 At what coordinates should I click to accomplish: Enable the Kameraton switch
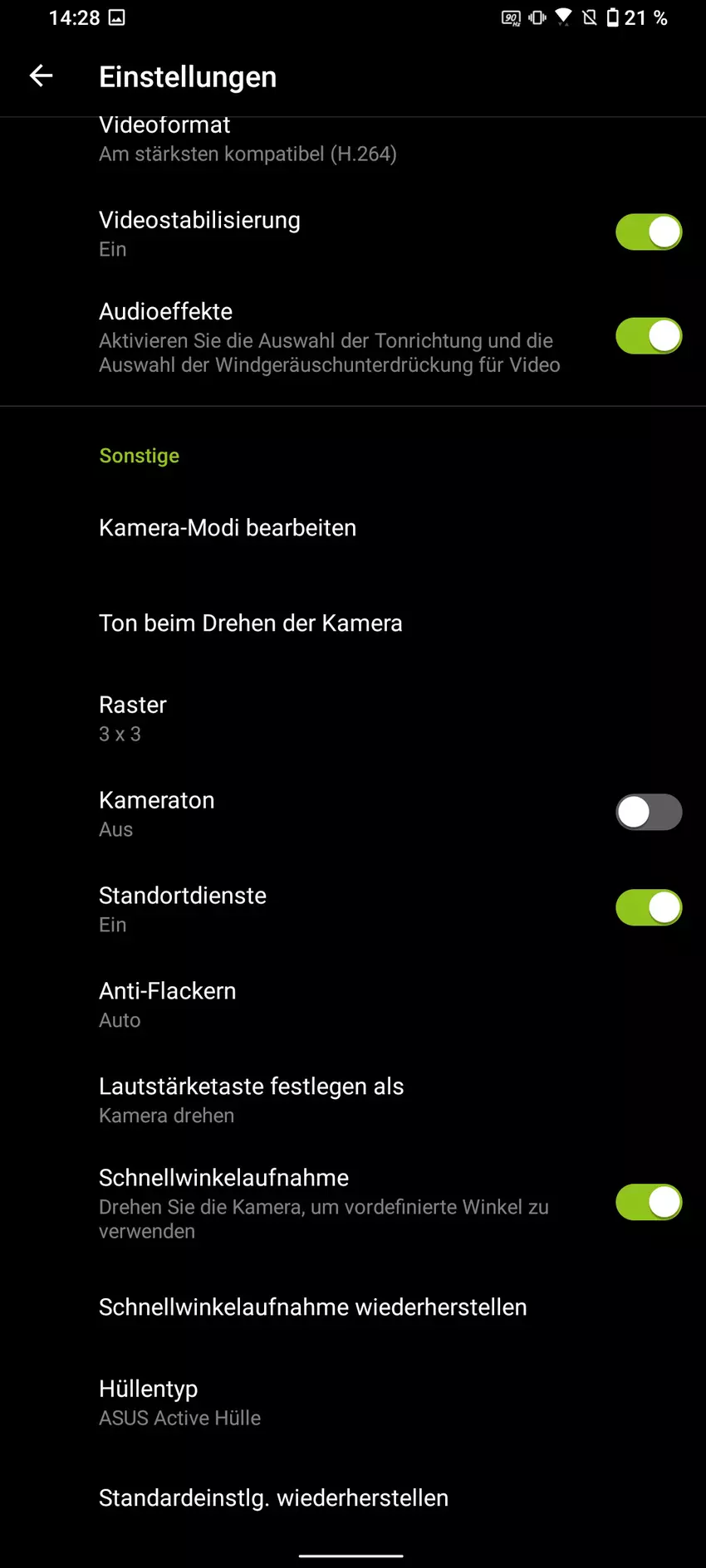(x=648, y=813)
